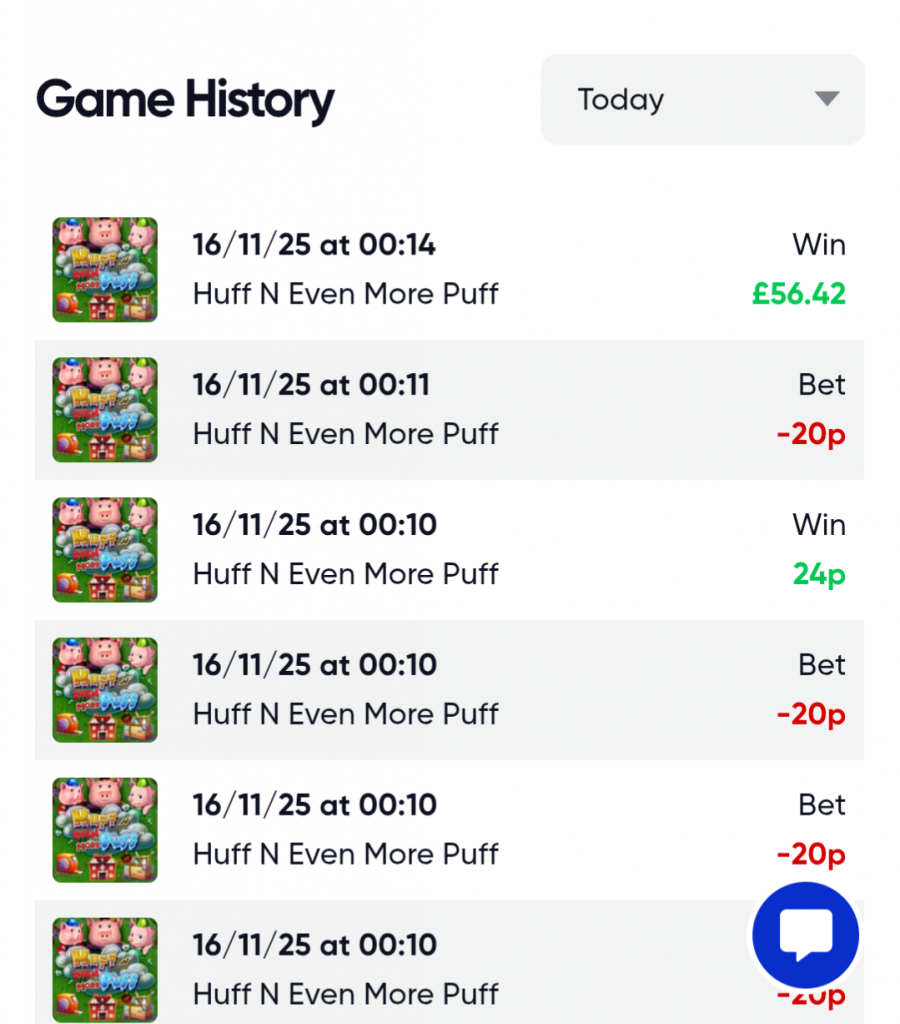Select the Huff N Even More Puff title text
This screenshot has width=900, height=1024.
coord(346,294)
